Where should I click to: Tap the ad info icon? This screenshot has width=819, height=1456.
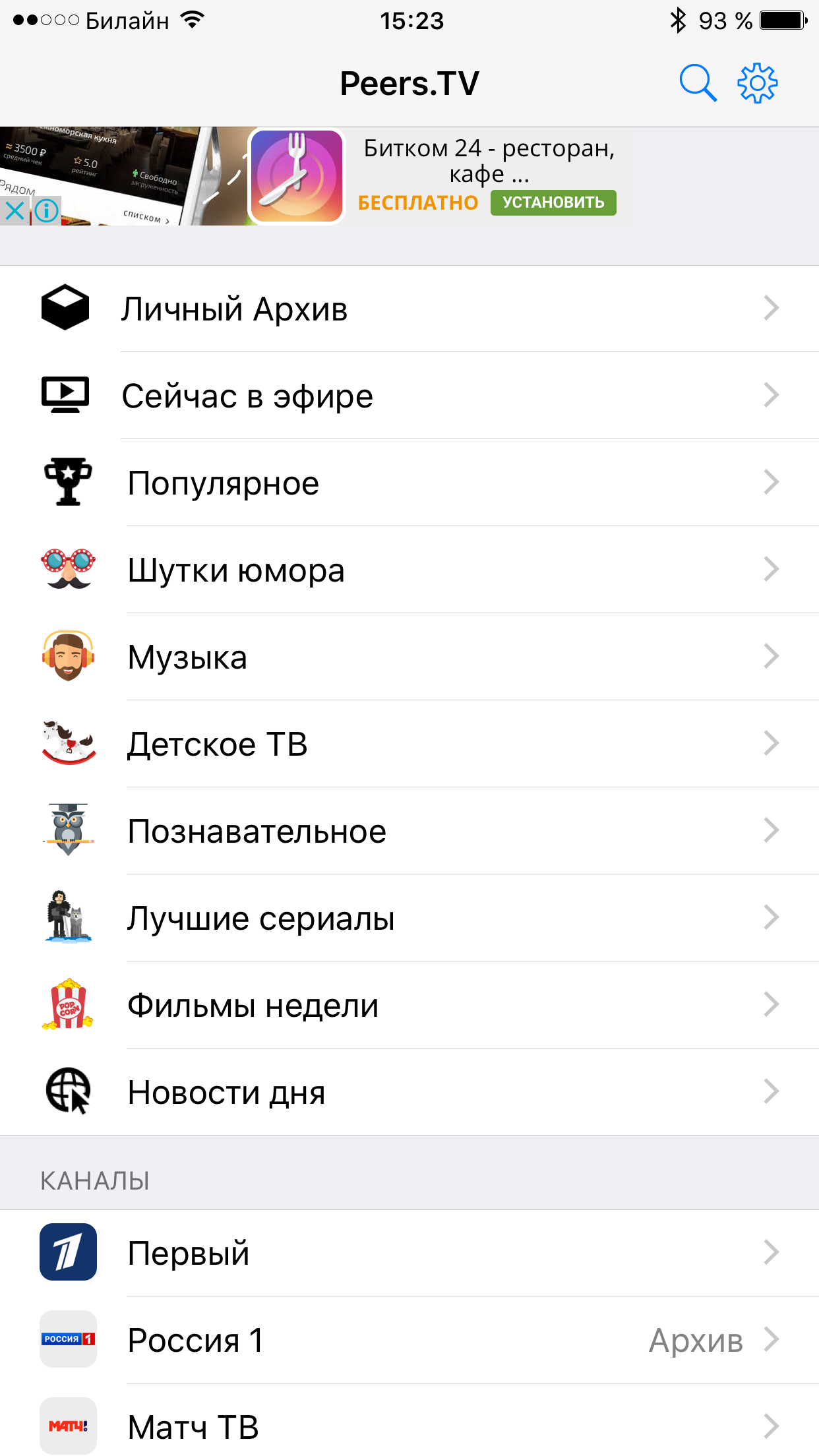click(47, 211)
